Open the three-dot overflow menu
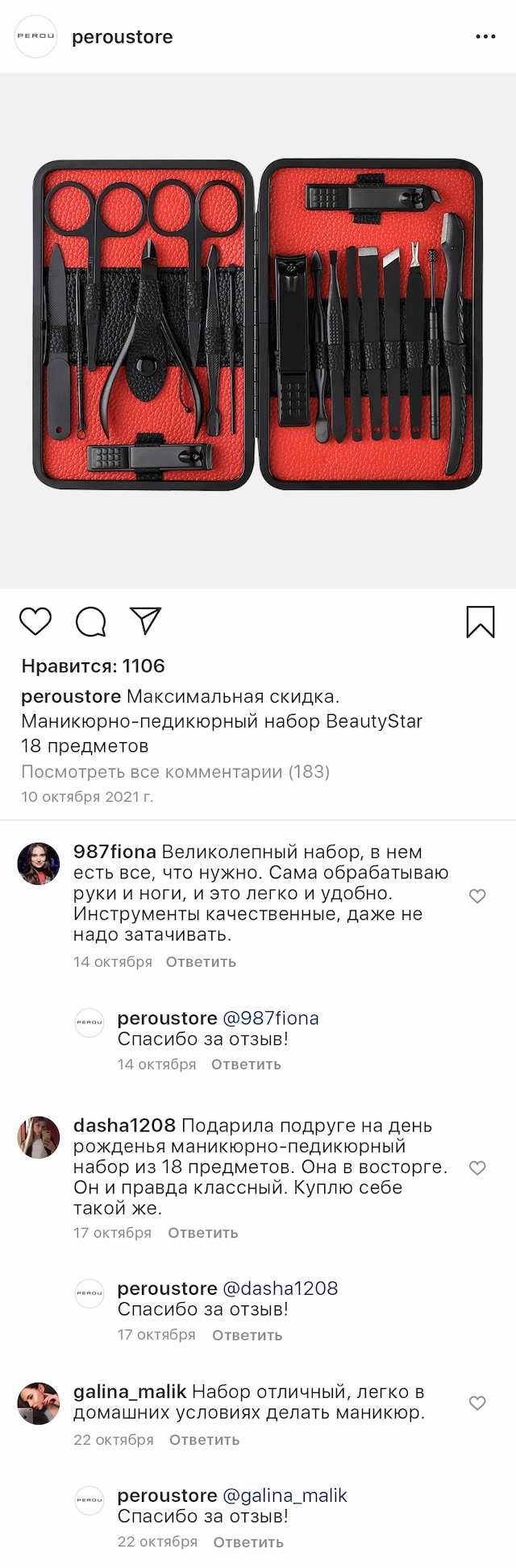Viewport: 516px width, 1568px height. (485, 37)
